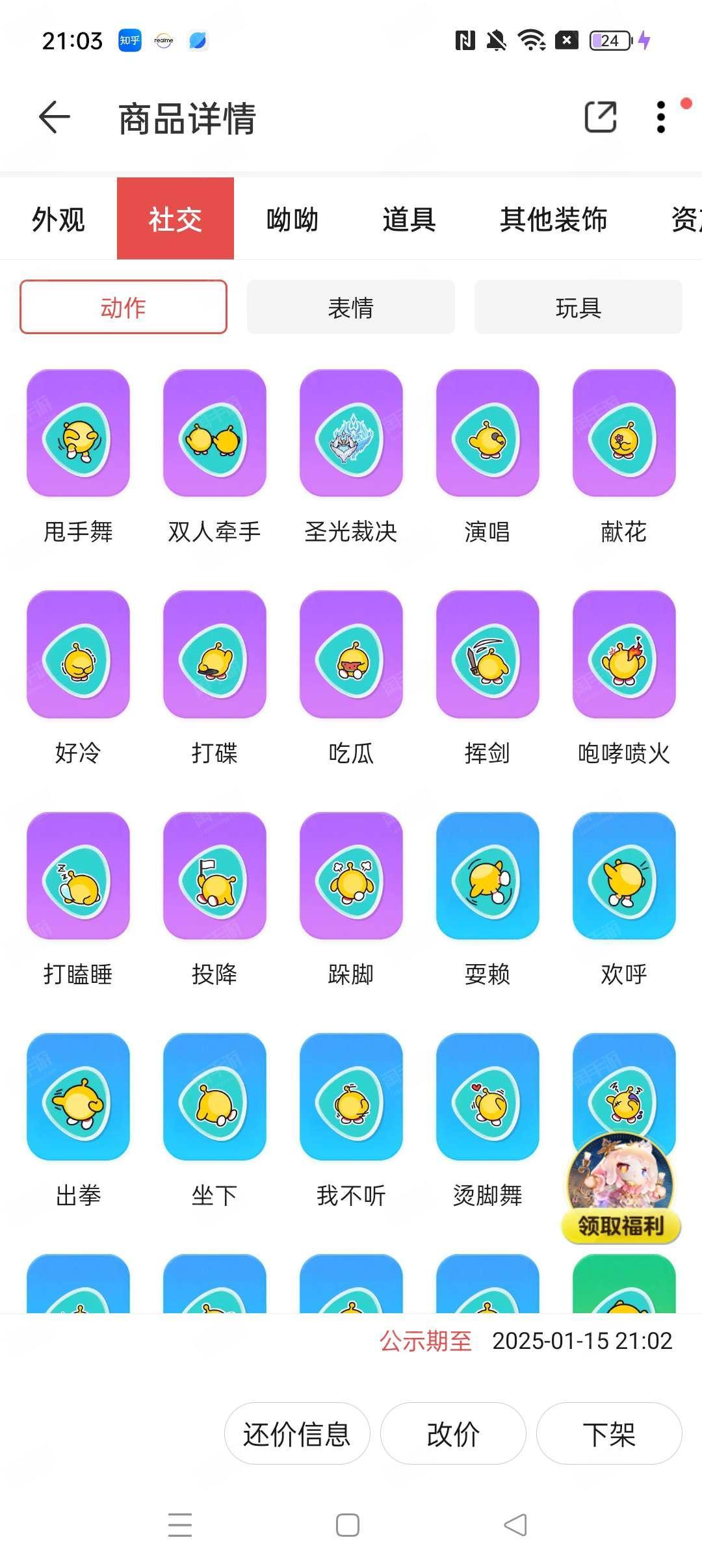Show the 玩具 sub-category
Screen dimensions: 702x1568
coord(578,307)
